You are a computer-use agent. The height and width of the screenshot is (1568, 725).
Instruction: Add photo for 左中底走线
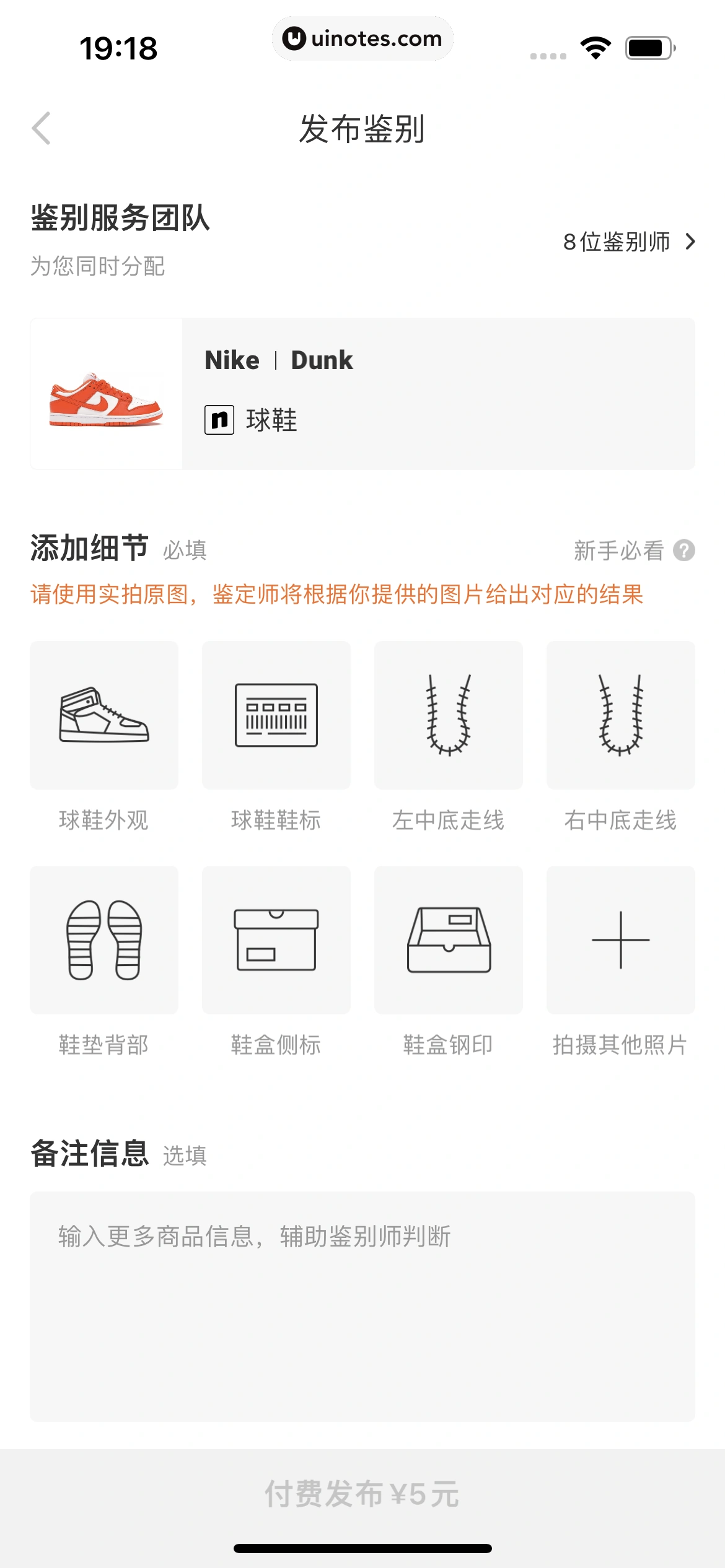(x=449, y=715)
